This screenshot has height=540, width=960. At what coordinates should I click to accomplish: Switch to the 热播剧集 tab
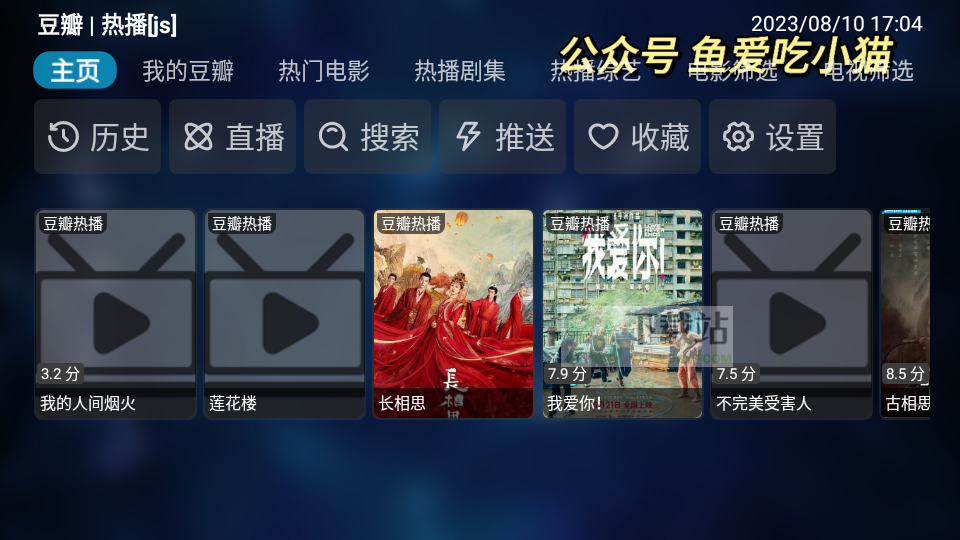coord(460,71)
